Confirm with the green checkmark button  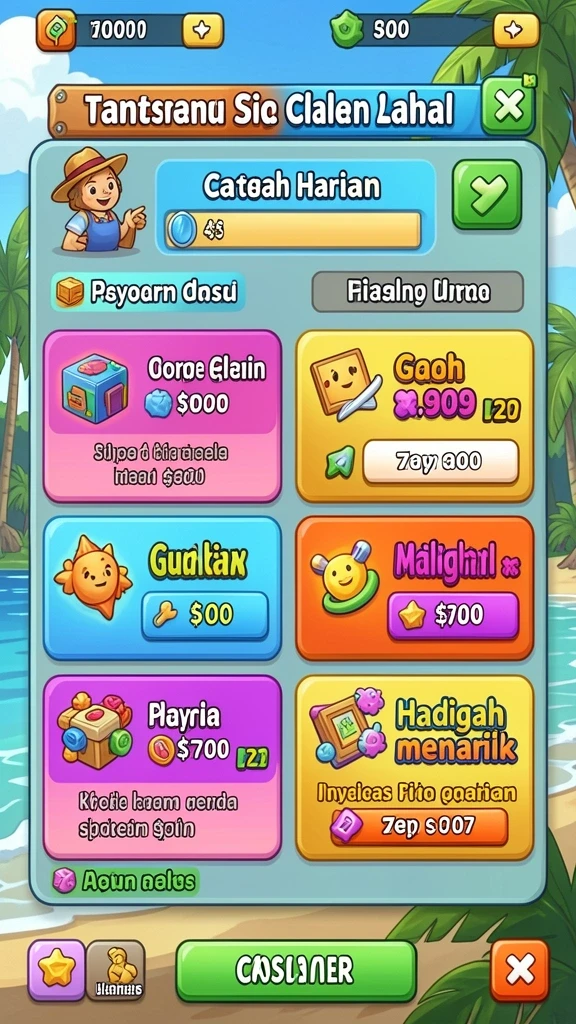pyautogui.click(x=487, y=195)
